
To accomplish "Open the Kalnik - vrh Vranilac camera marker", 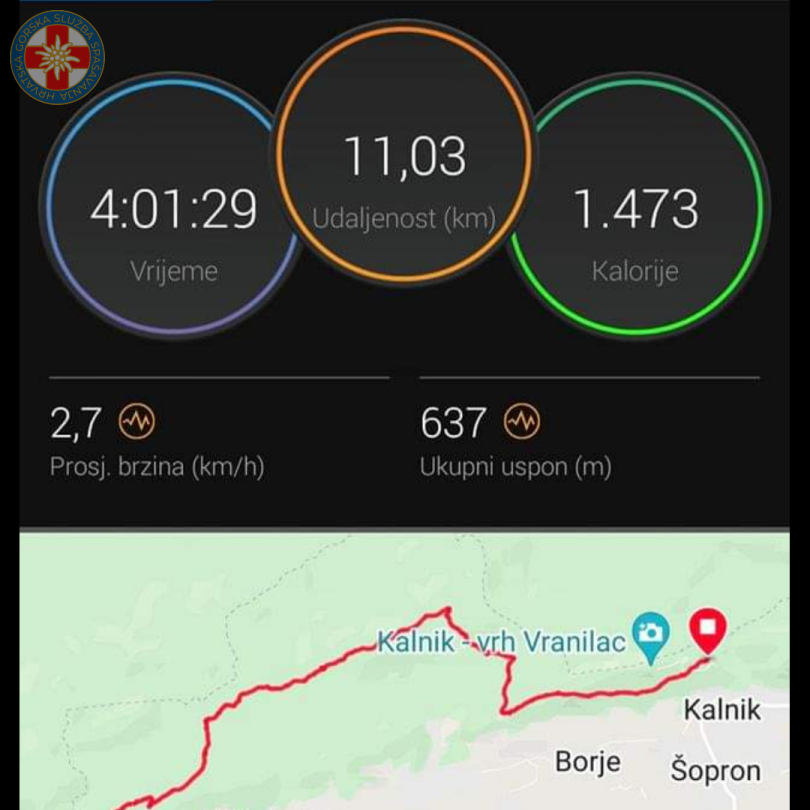I will click(651, 633).
